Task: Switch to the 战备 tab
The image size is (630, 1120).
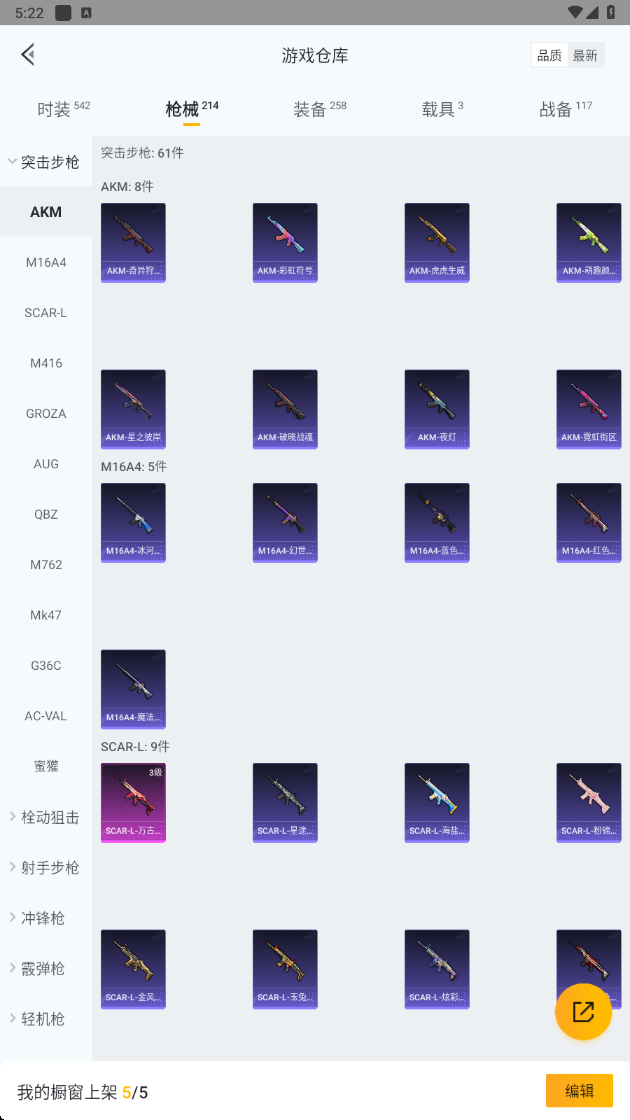Action: click(566, 109)
